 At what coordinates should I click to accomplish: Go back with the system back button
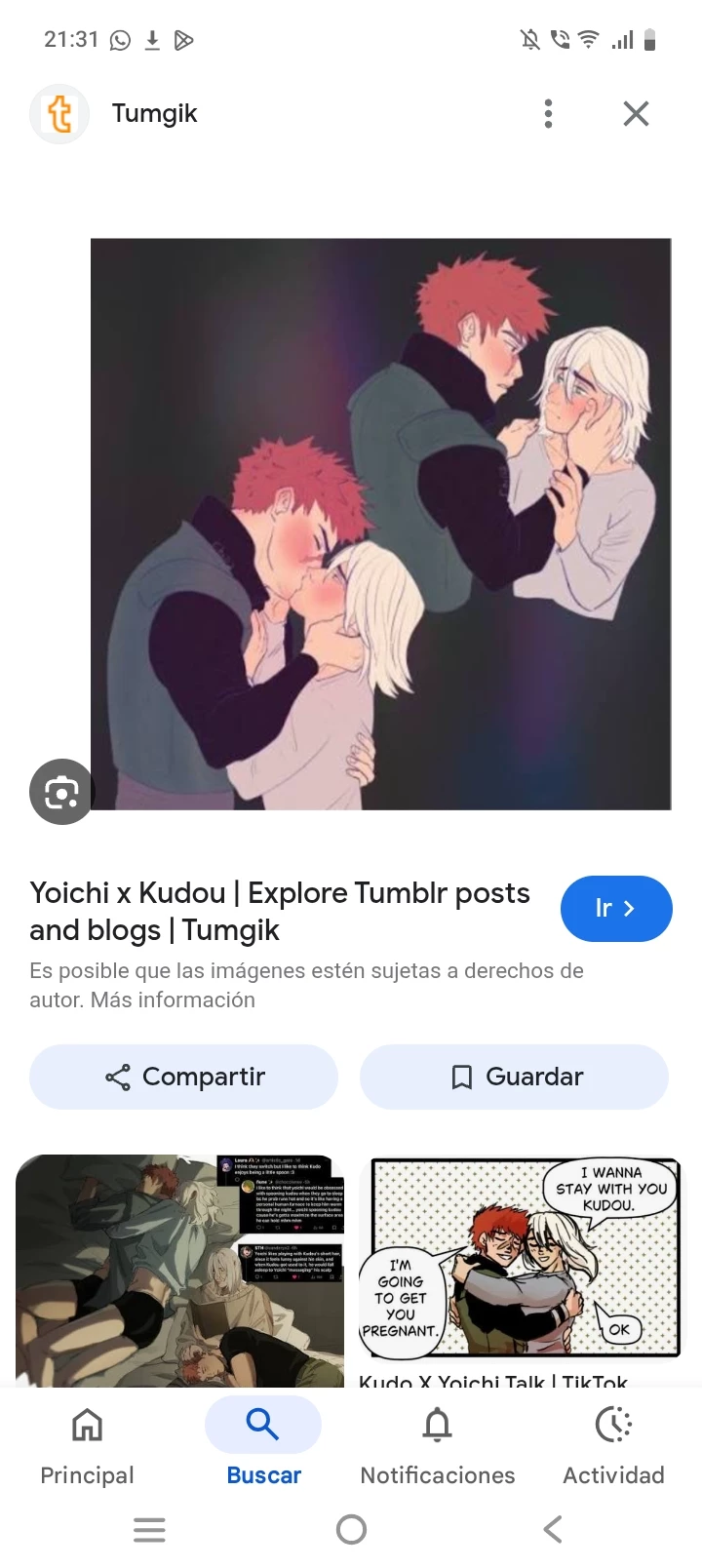pos(553,1529)
